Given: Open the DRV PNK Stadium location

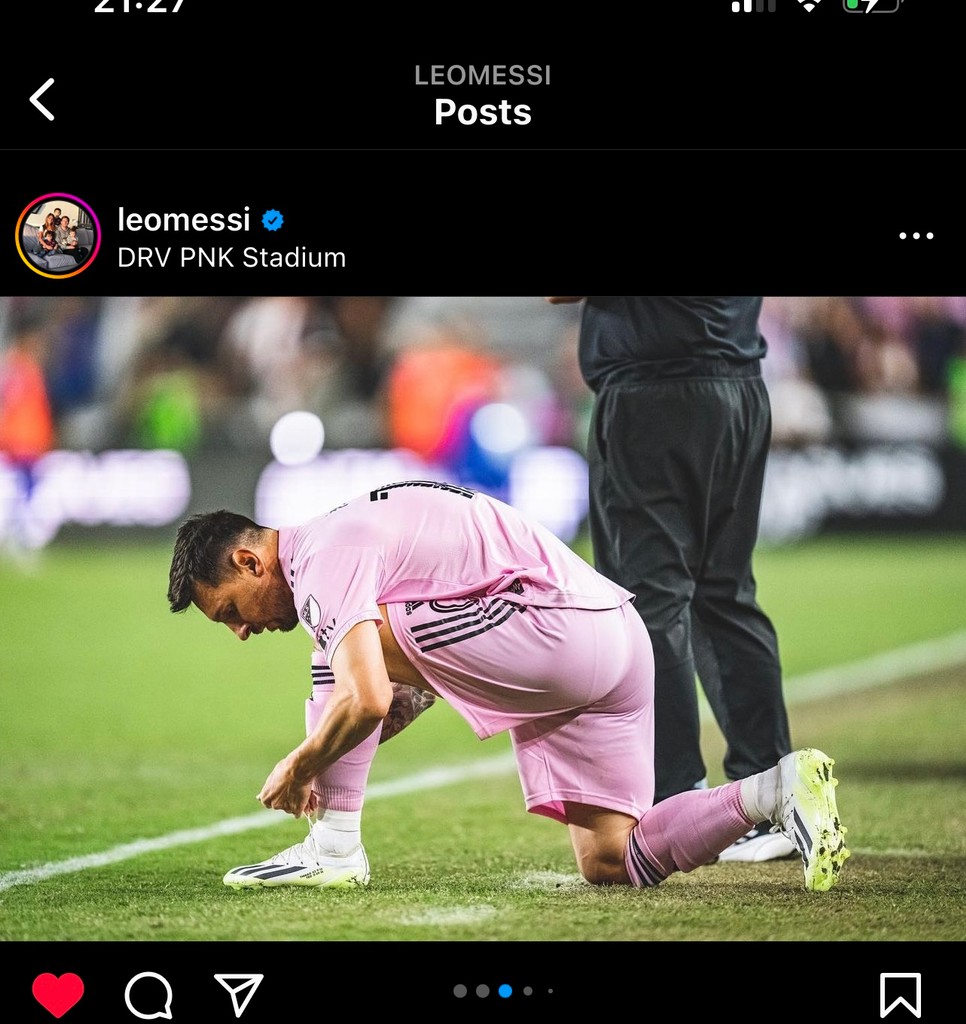Looking at the screenshot, I should pos(231,258).
